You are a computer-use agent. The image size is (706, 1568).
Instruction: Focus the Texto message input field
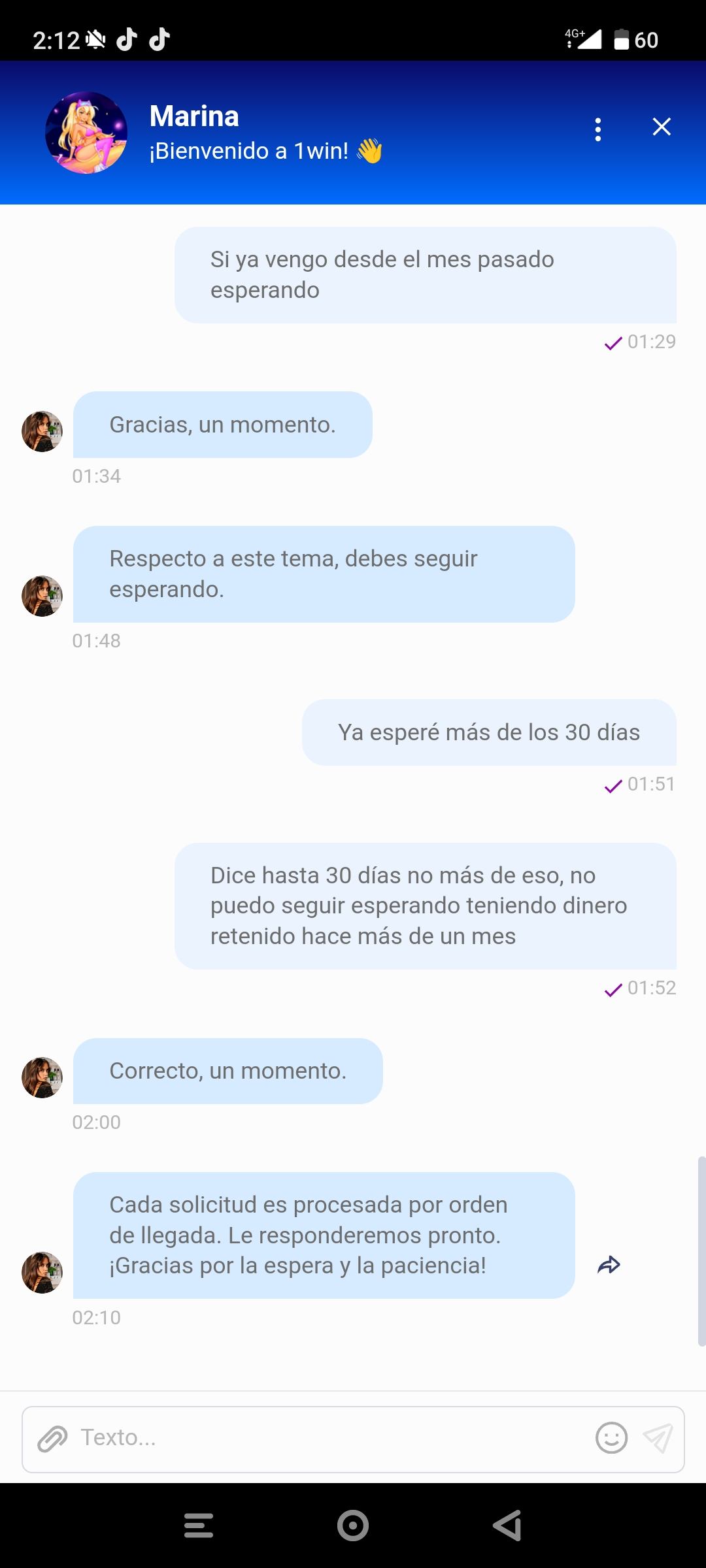327,1438
